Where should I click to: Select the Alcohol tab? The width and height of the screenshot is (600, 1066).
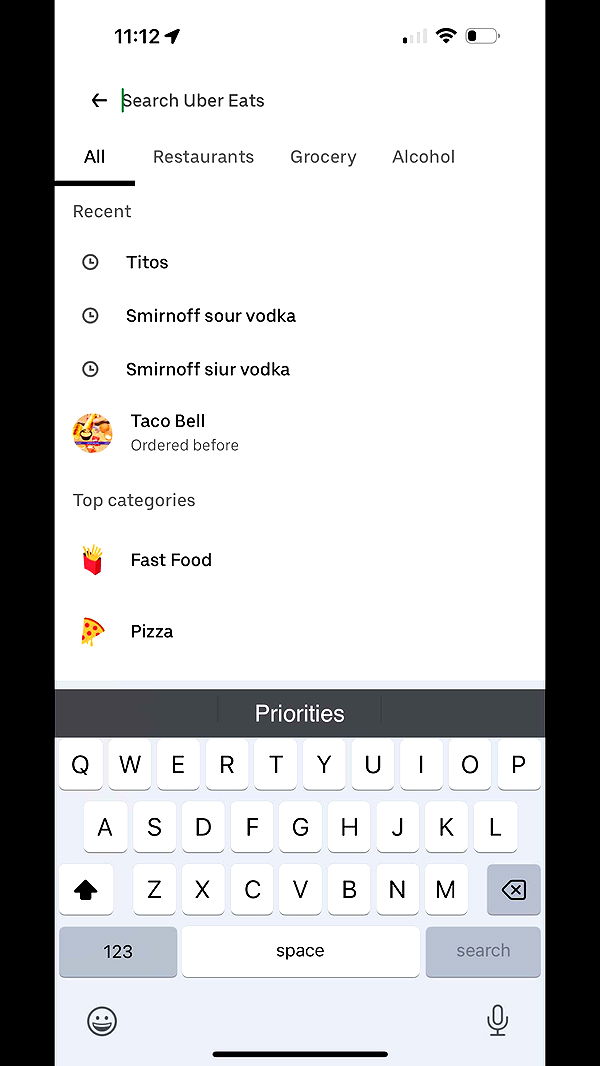click(x=423, y=157)
